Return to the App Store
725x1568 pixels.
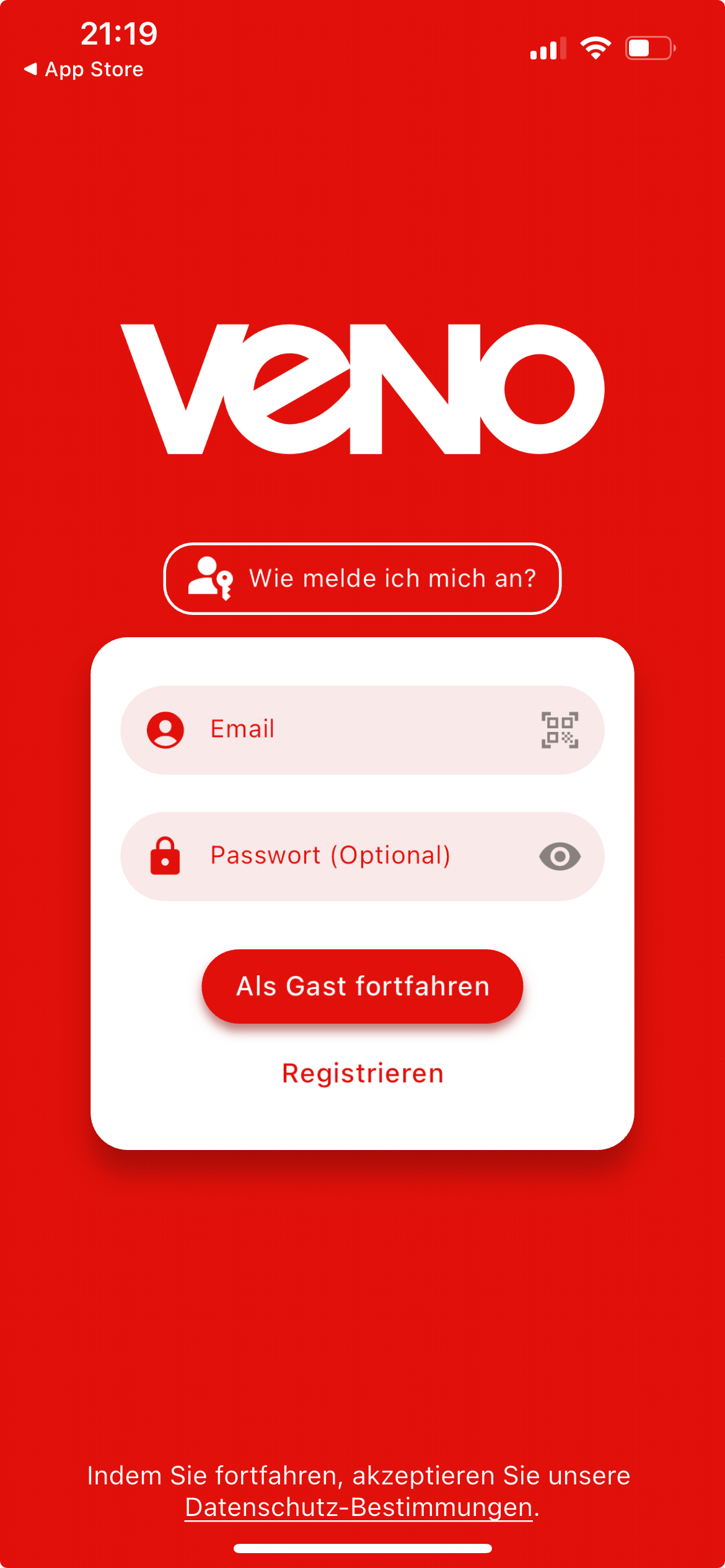click(84, 69)
